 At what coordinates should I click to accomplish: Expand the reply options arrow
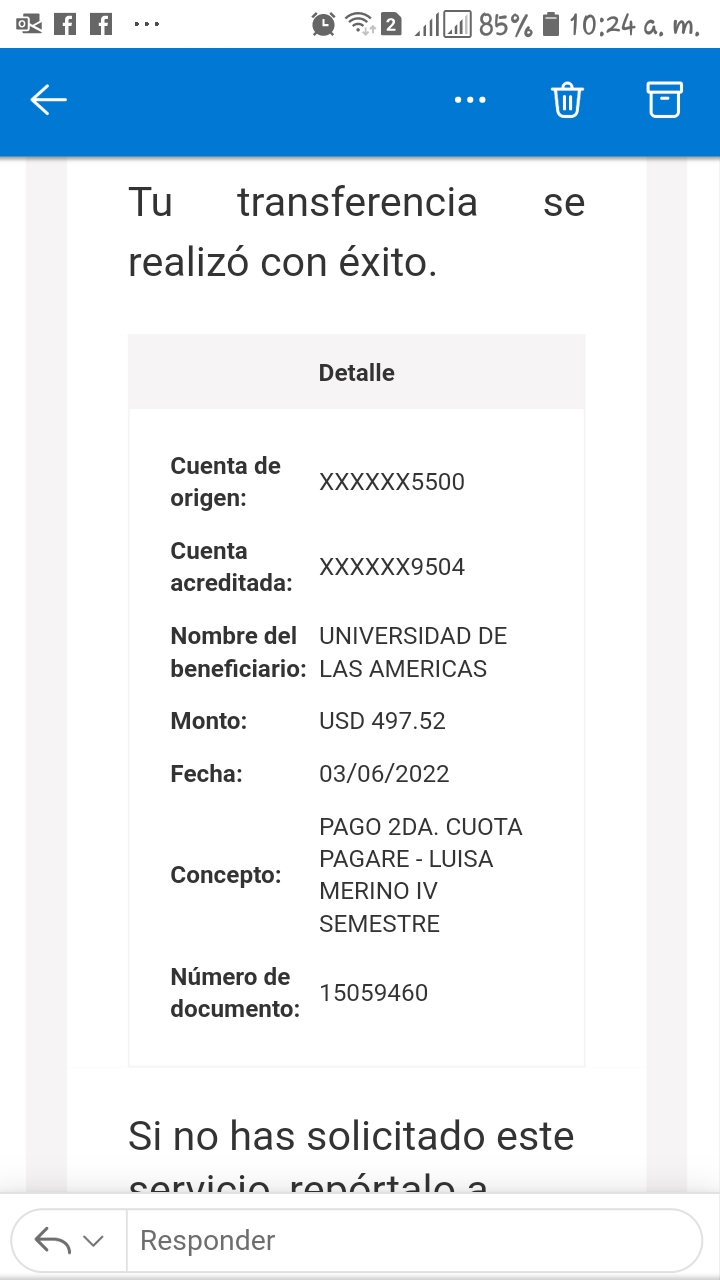pos(93,1241)
